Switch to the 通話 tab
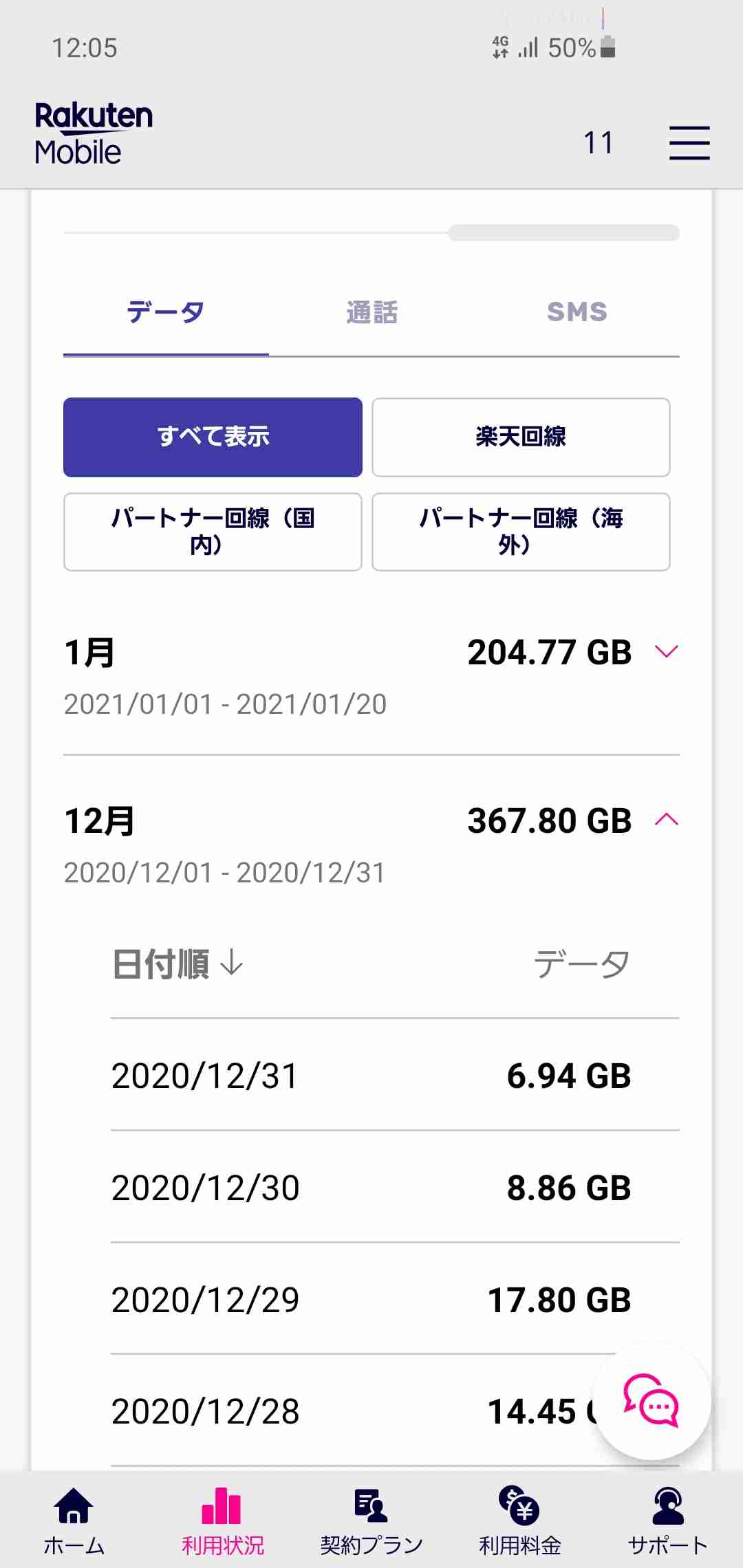Screen dimensions: 743x1568 [371, 312]
